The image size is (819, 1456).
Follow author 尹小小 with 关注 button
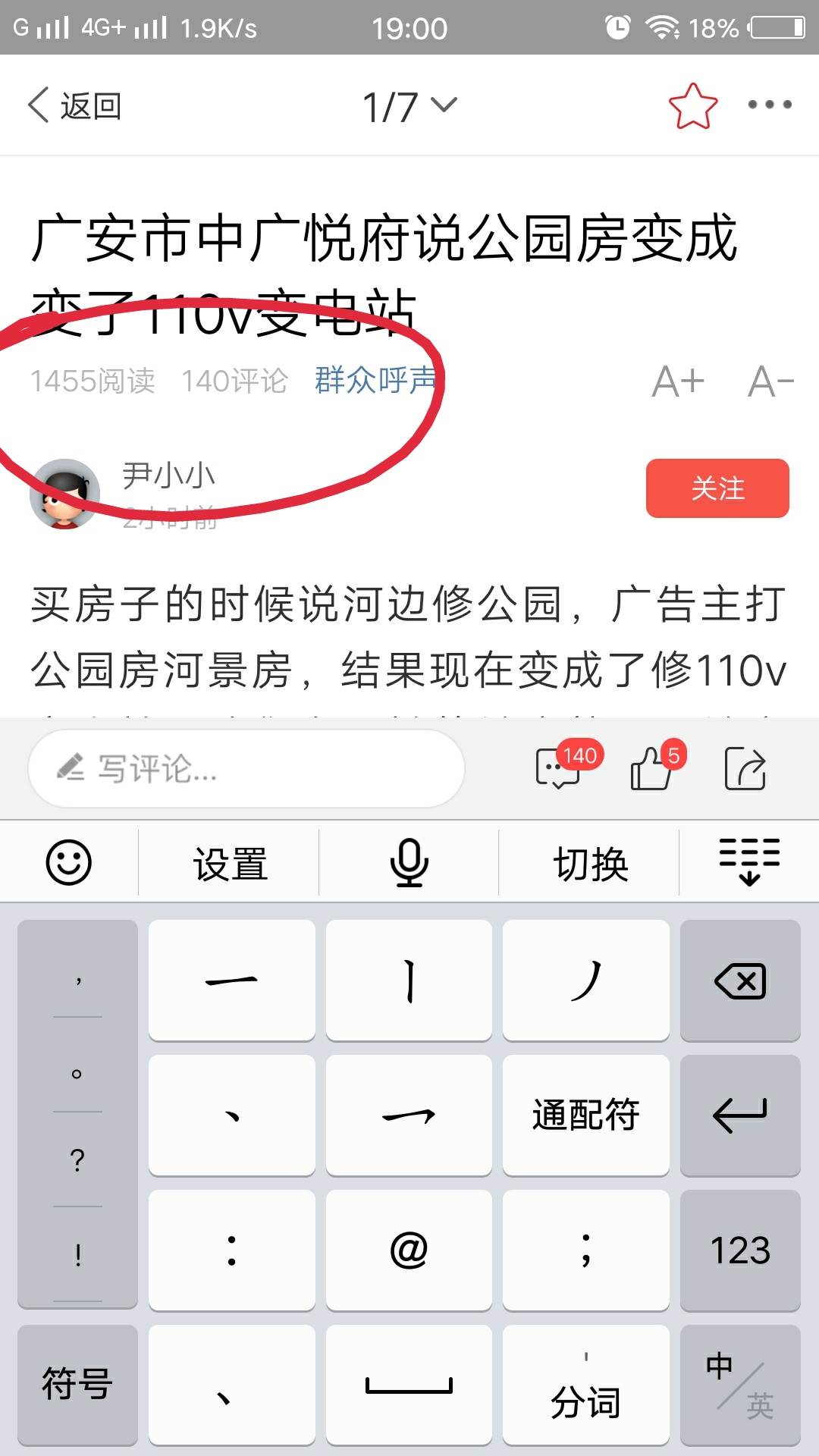click(717, 488)
